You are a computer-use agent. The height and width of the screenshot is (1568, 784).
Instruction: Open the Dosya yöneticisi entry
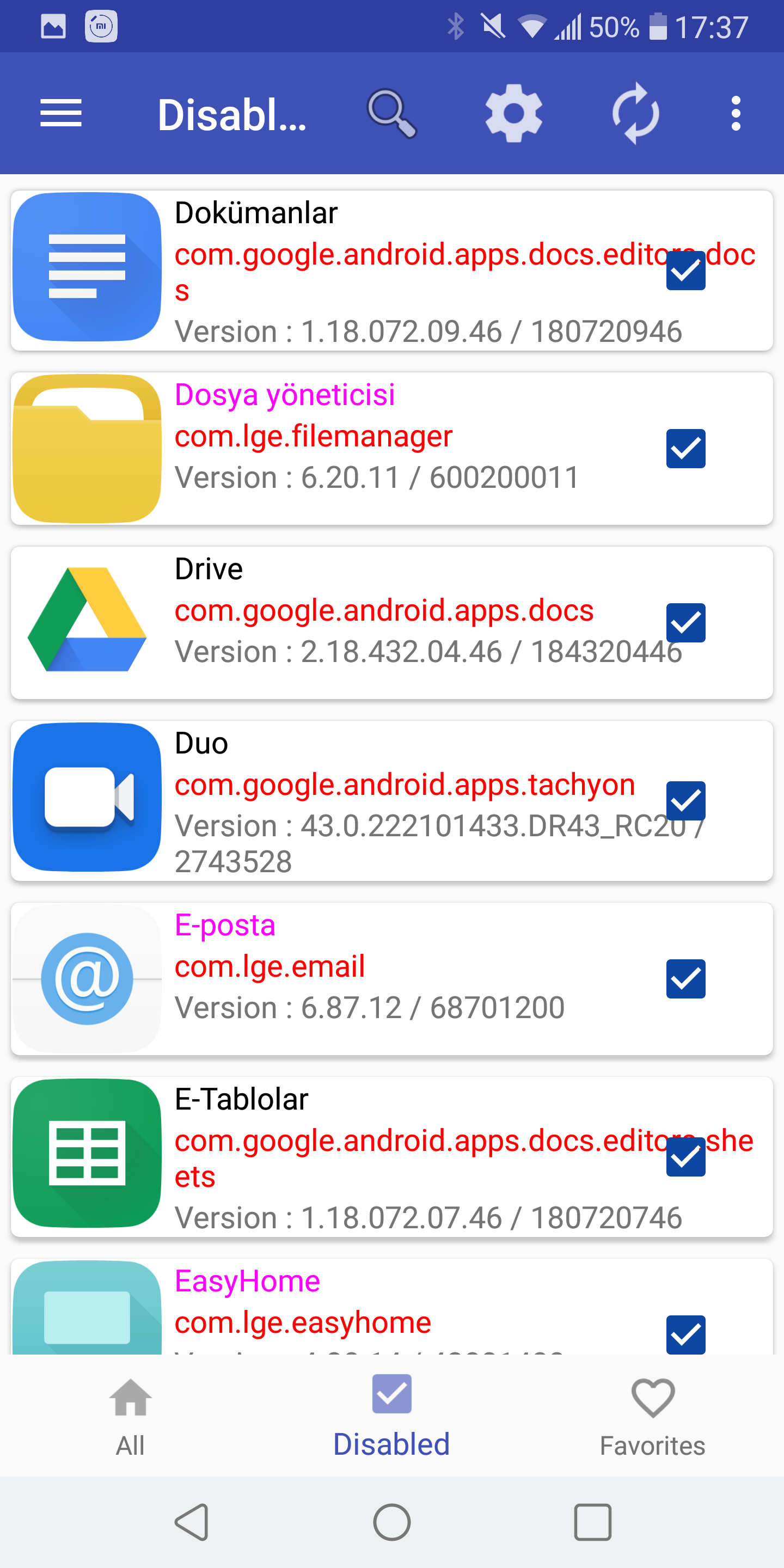pyautogui.click(x=392, y=449)
